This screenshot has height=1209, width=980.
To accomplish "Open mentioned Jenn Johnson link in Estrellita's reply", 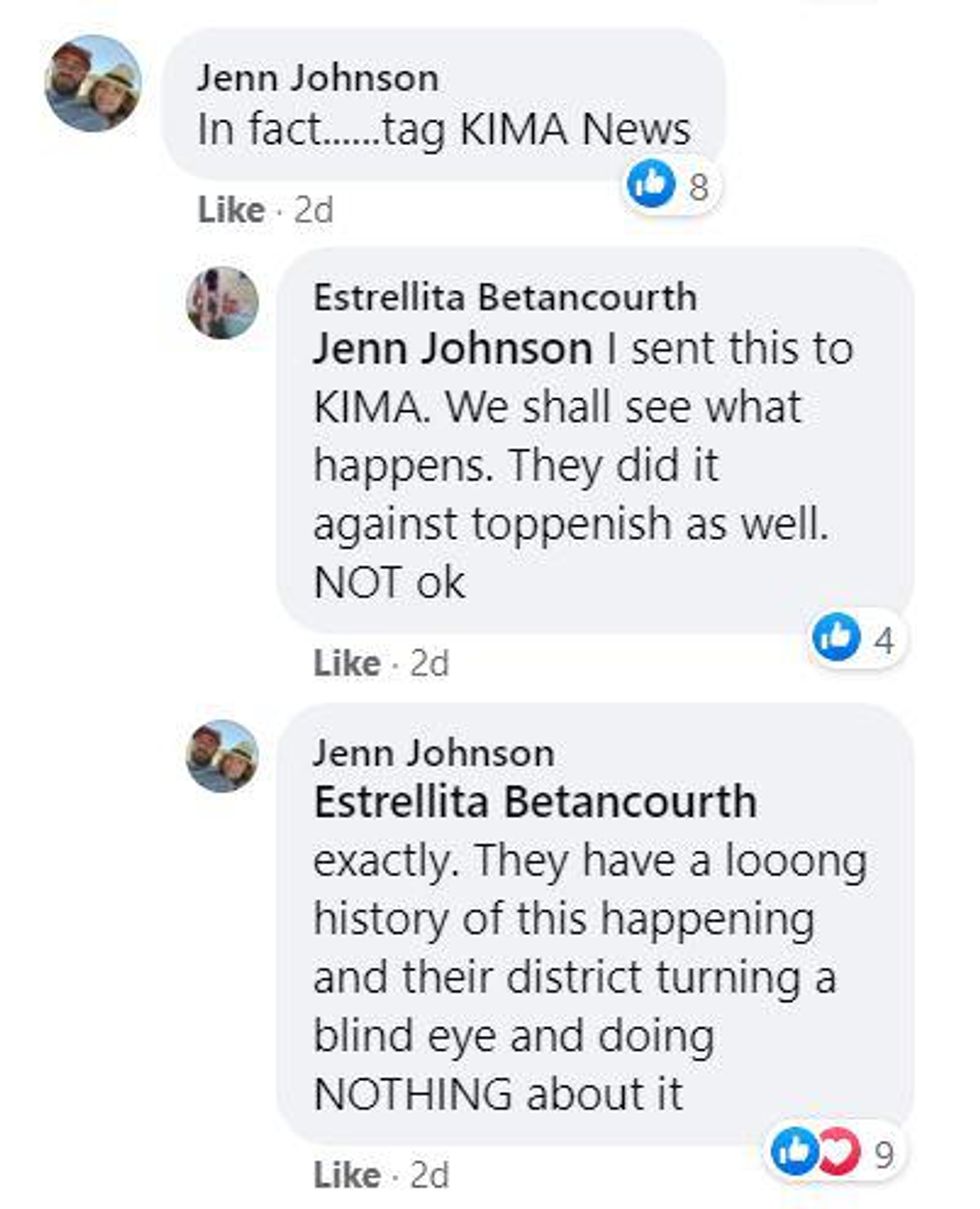I will [452, 349].
